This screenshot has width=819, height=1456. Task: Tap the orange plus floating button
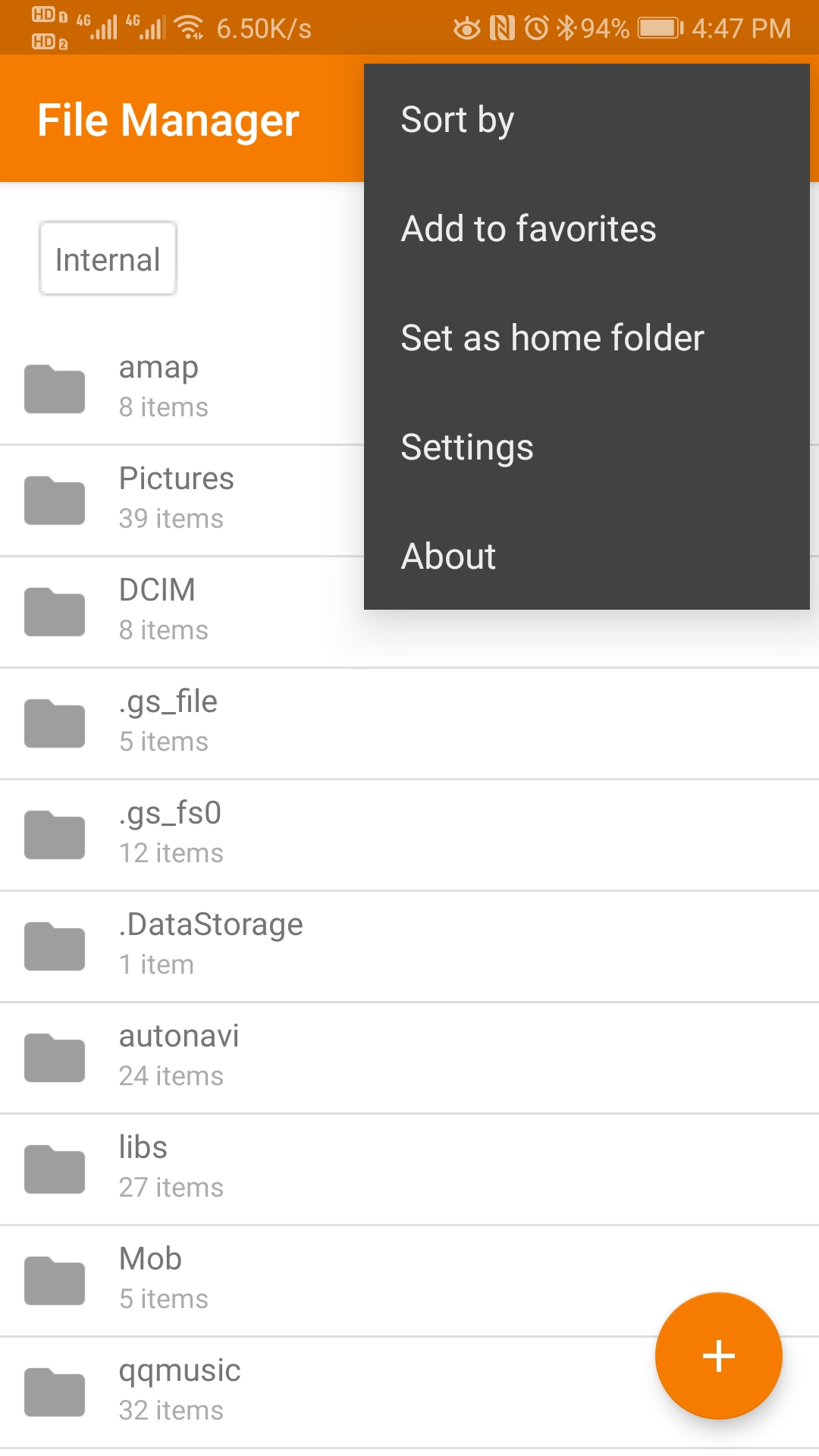(x=717, y=1356)
